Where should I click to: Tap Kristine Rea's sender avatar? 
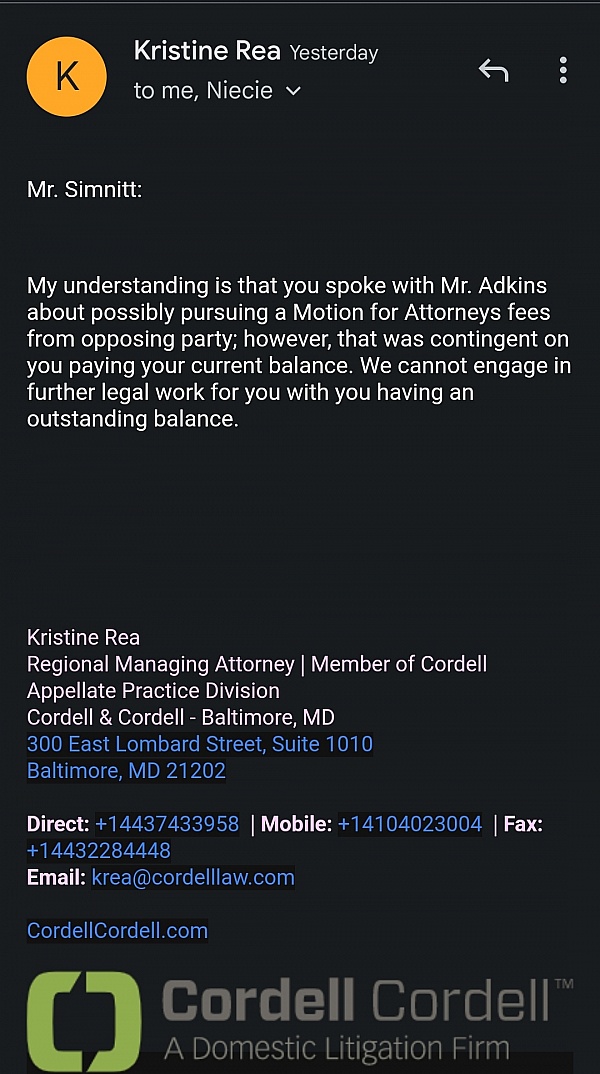[x=66, y=77]
